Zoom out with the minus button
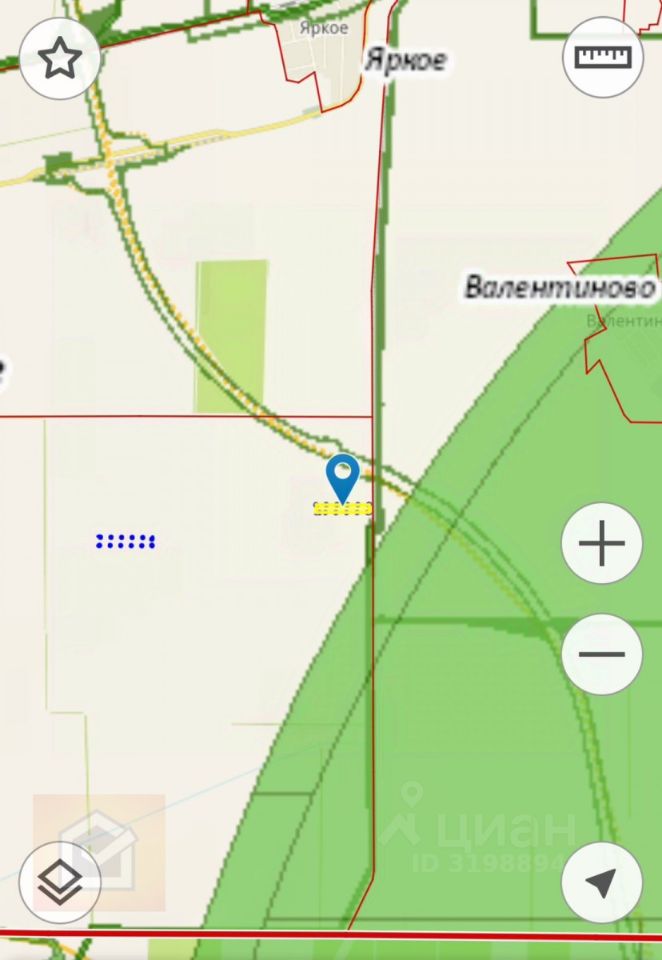 pos(602,655)
